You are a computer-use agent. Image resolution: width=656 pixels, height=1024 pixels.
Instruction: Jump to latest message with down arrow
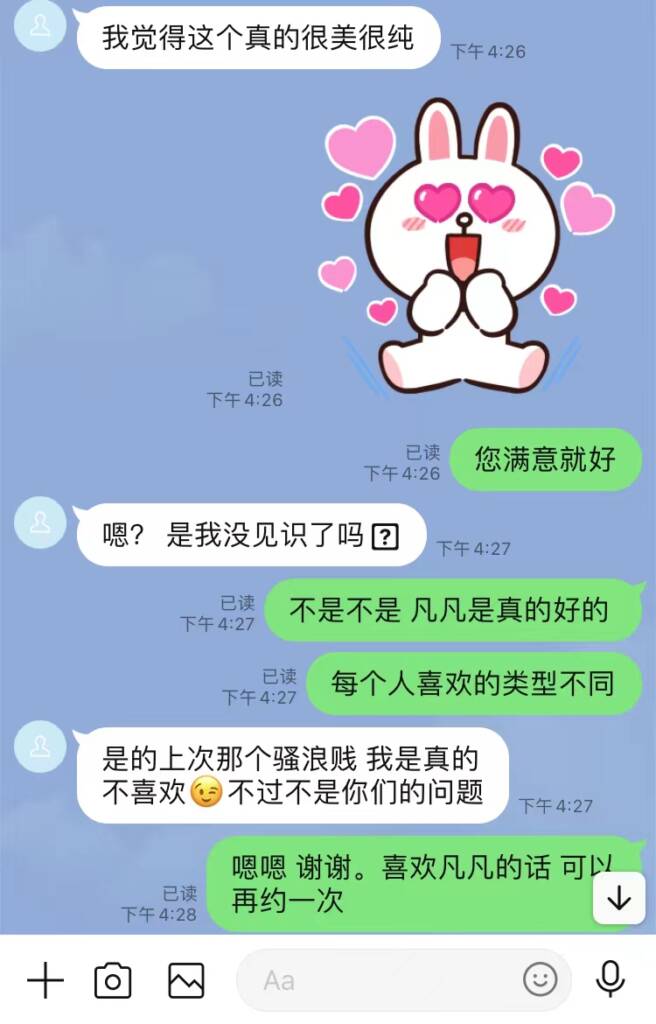click(619, 899)
